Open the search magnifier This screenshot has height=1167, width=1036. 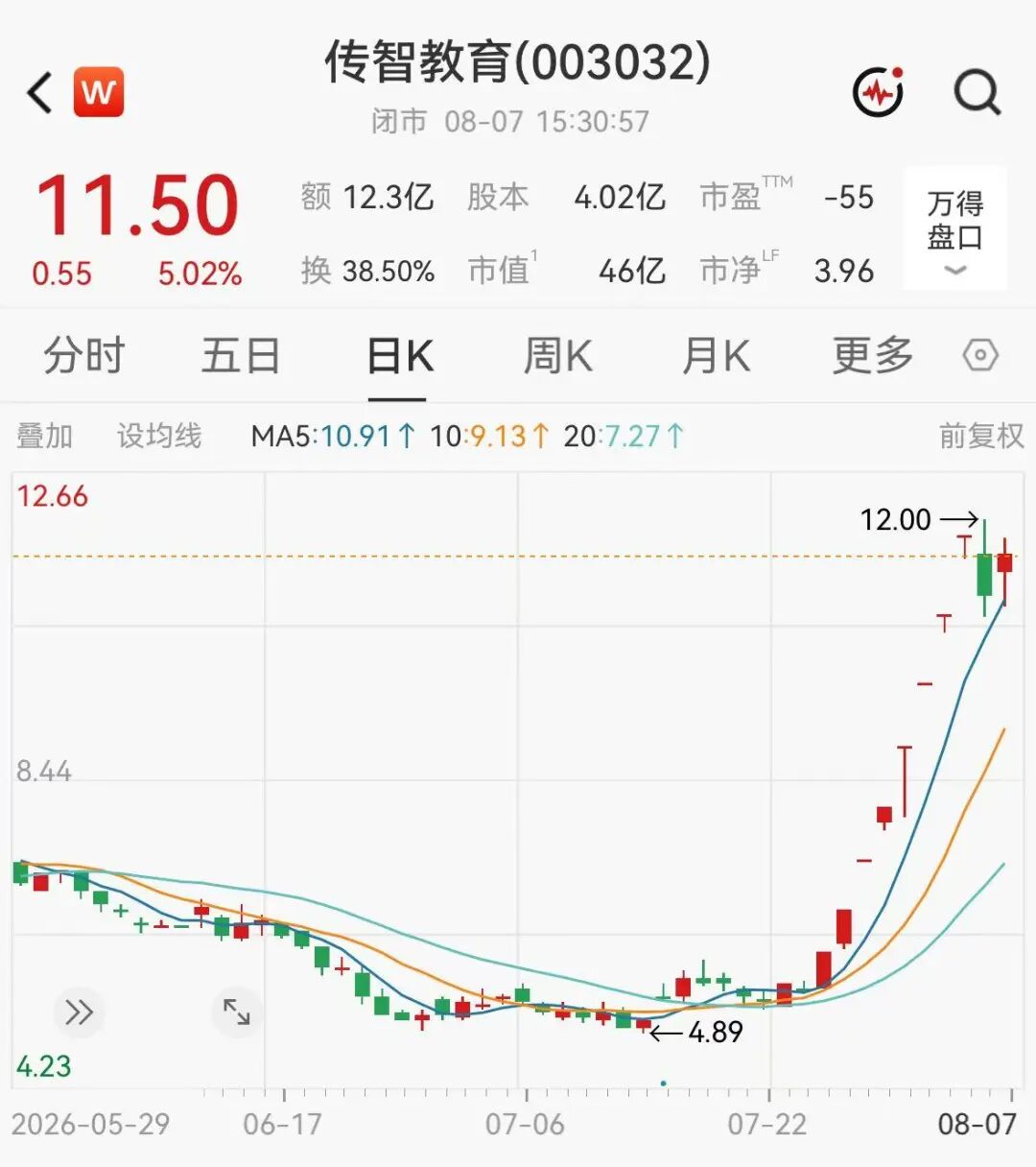pyautogui.click(x=977, y=93)
